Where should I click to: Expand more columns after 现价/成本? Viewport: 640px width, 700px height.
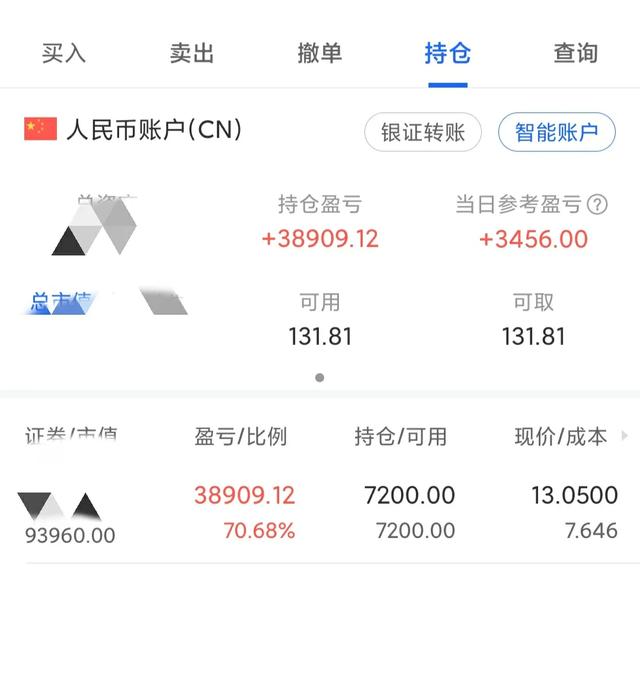626,436
